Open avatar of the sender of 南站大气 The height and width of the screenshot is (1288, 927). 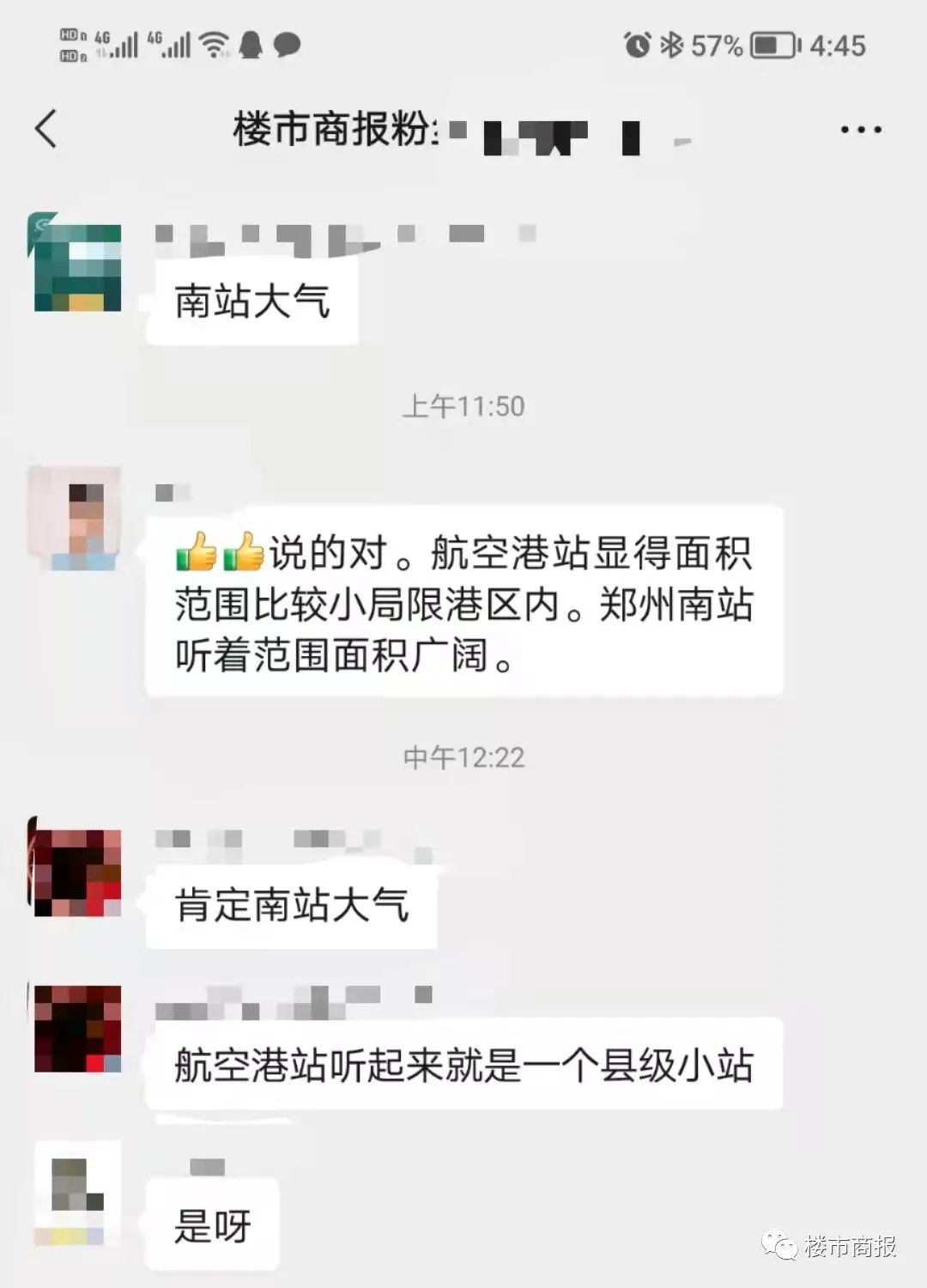coord(76,264)
